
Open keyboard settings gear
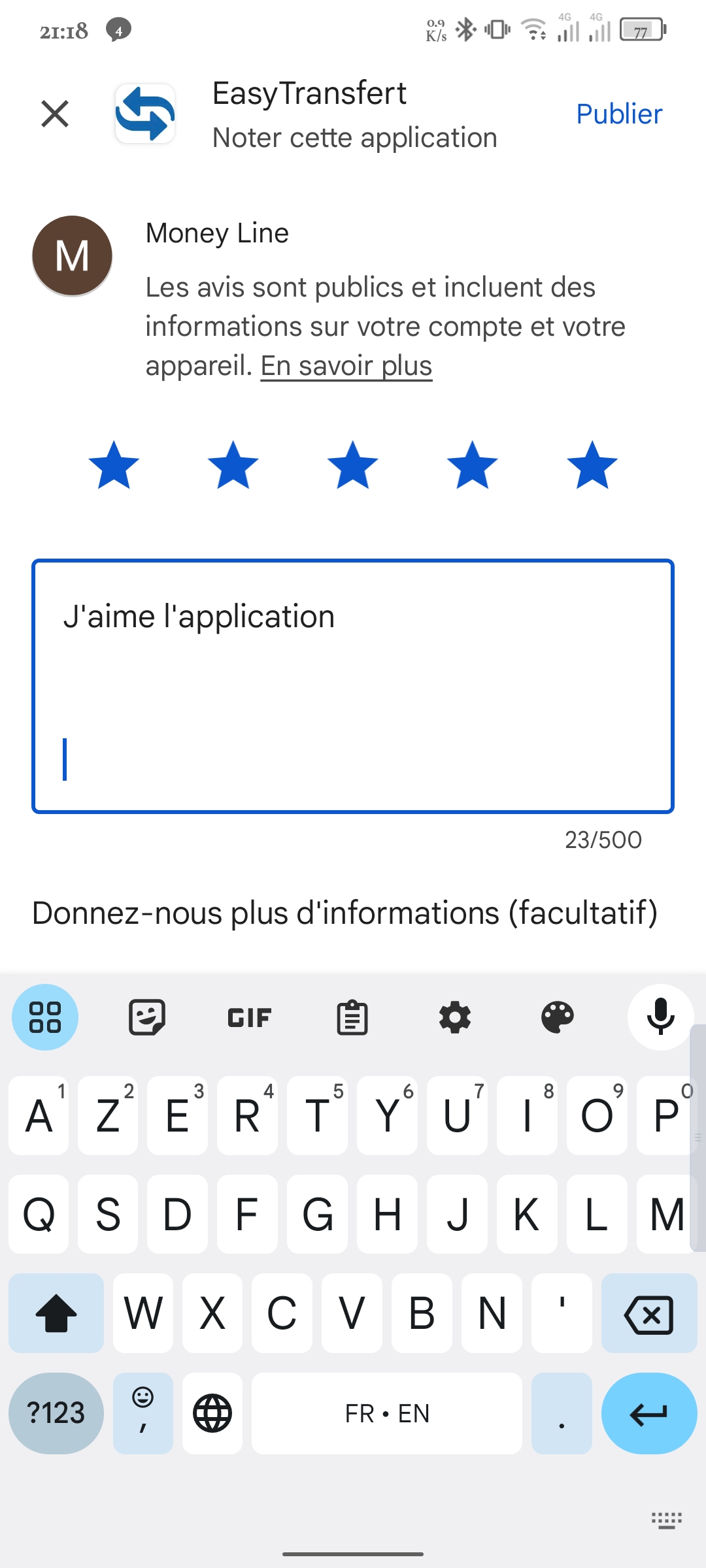(x=455, y=1017)
